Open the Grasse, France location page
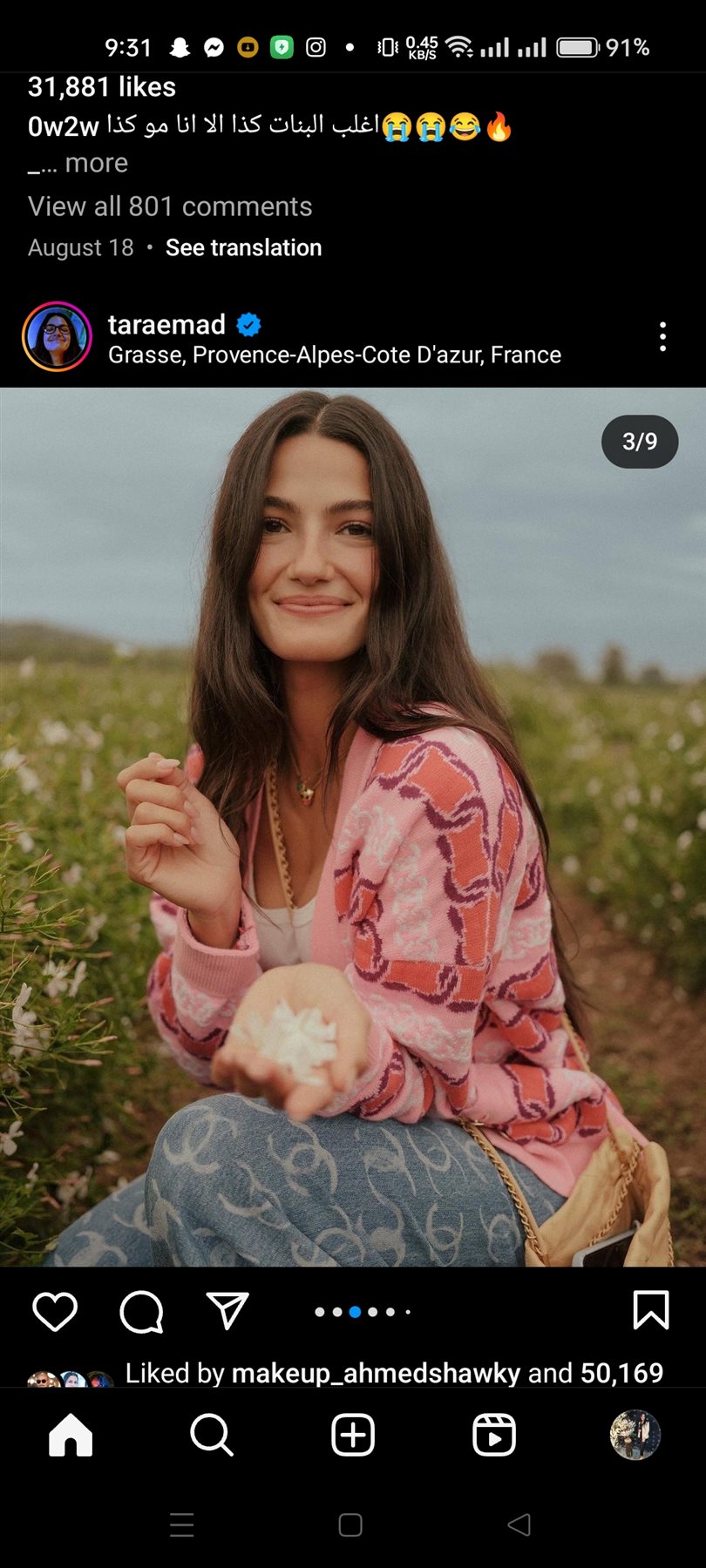 [x=334, y=355]
